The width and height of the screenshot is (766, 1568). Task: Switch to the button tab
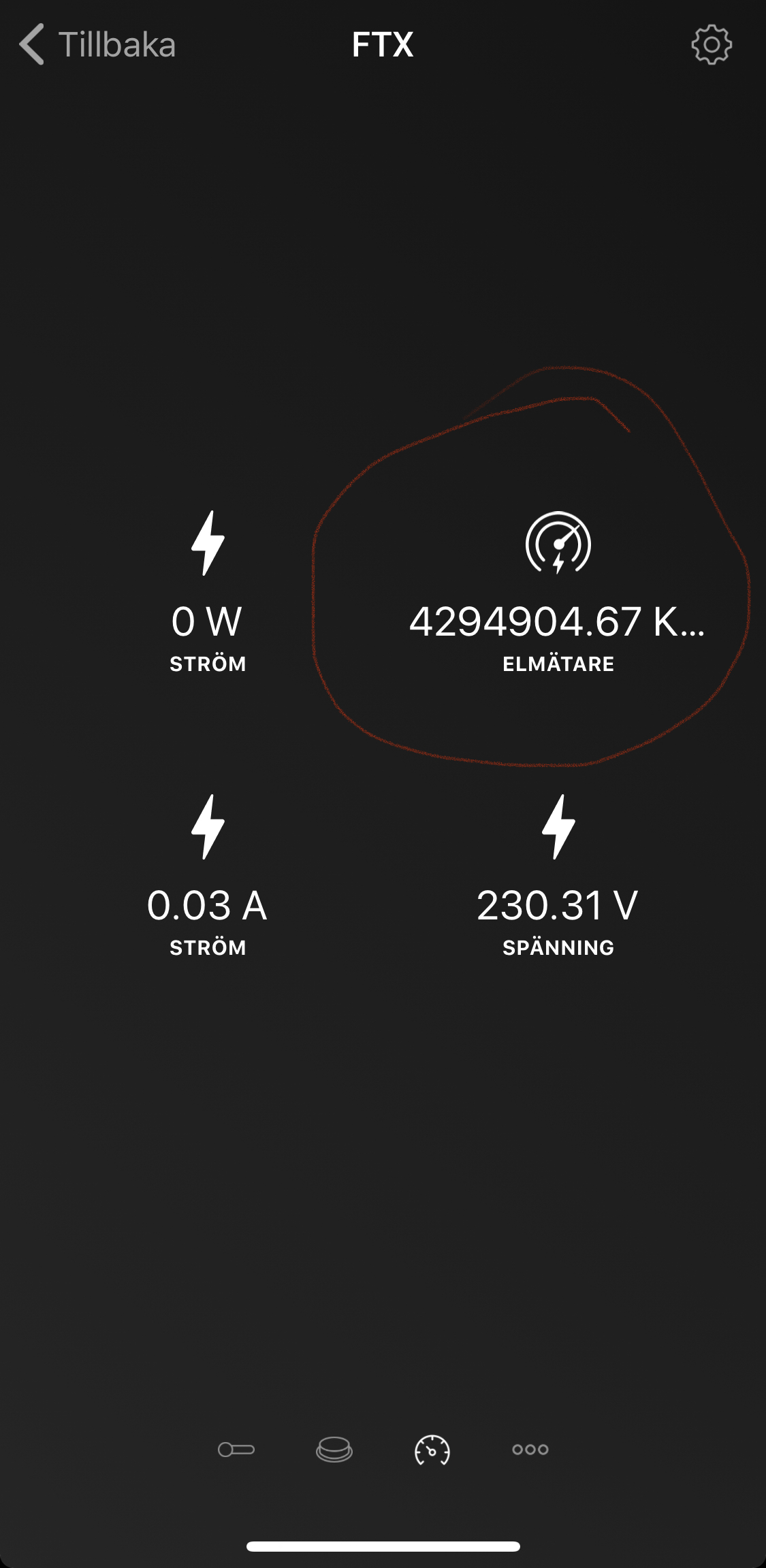(x=334, y=1450)
